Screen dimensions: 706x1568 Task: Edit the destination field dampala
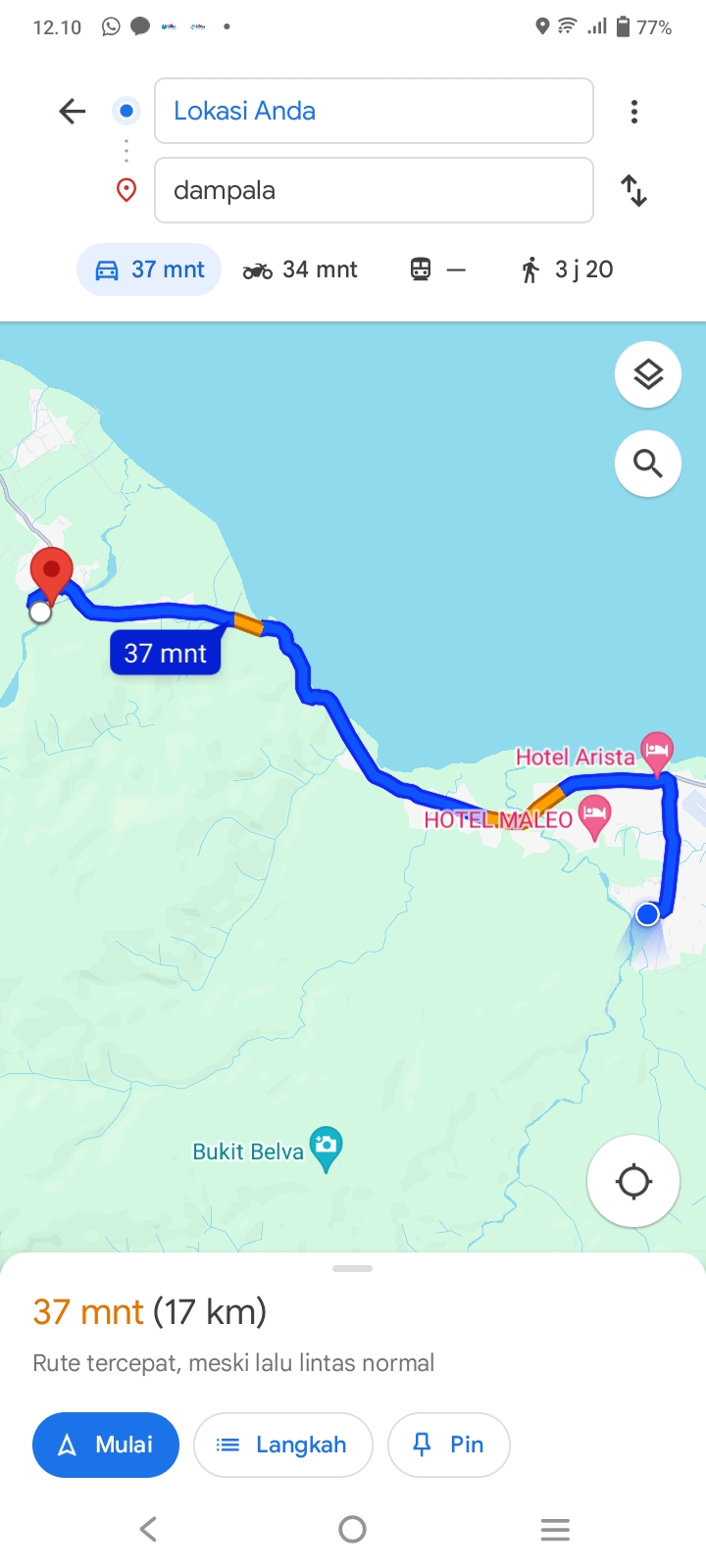coord(374,190)
